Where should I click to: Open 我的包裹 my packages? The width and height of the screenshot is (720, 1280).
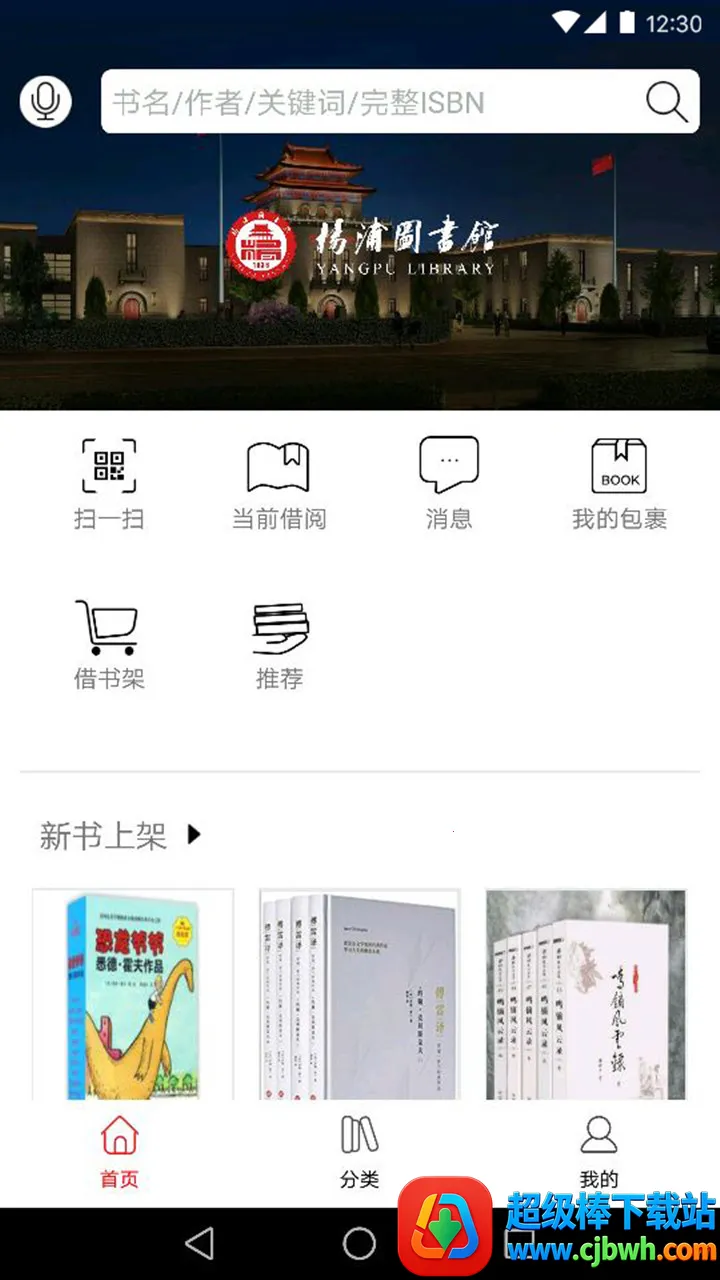pyautogui.click(x=619, y=484)
